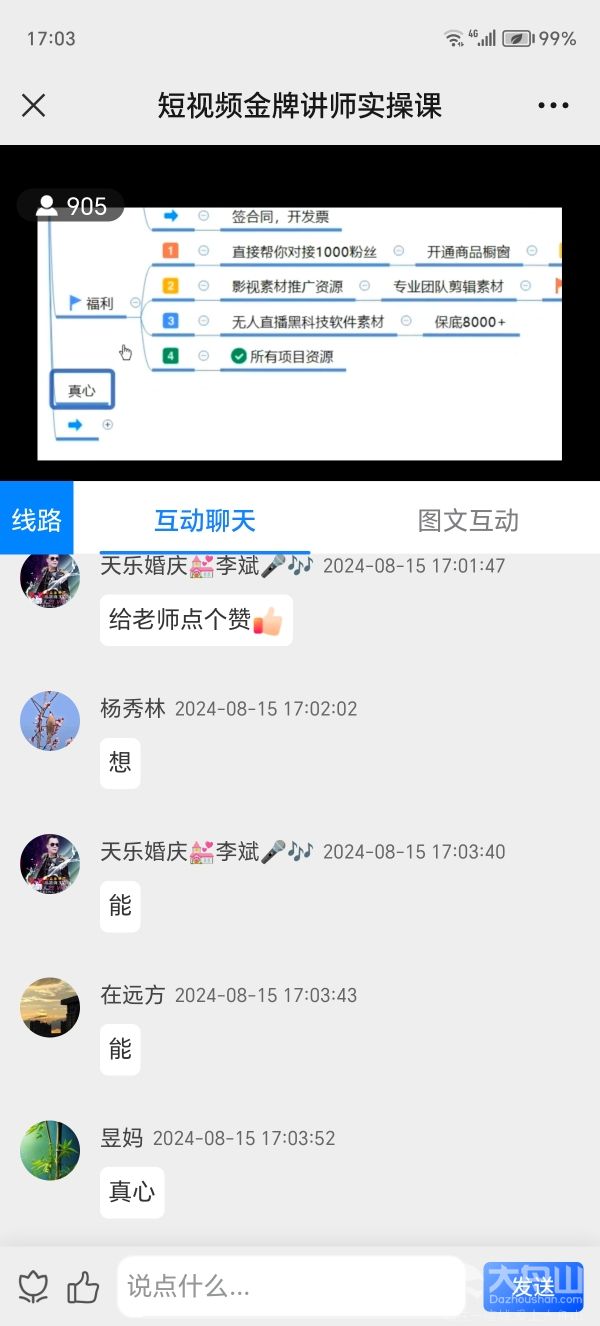Image resolution: width=600 pixels, height=1326 pixels.
Task: Open 杨秀林's avatar
Action: (50, 720)
